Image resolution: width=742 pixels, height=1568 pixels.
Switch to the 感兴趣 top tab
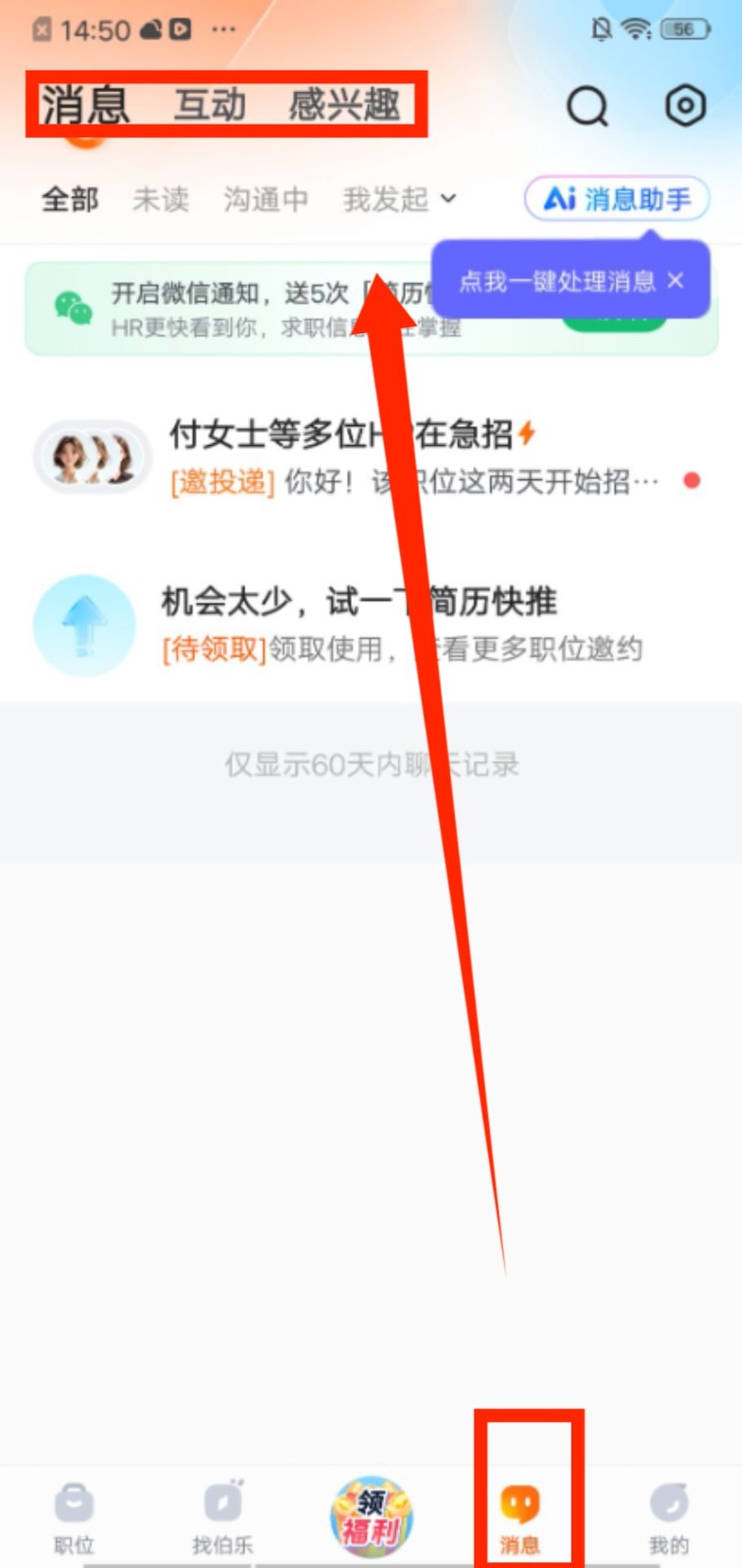(x=344, y=105)
